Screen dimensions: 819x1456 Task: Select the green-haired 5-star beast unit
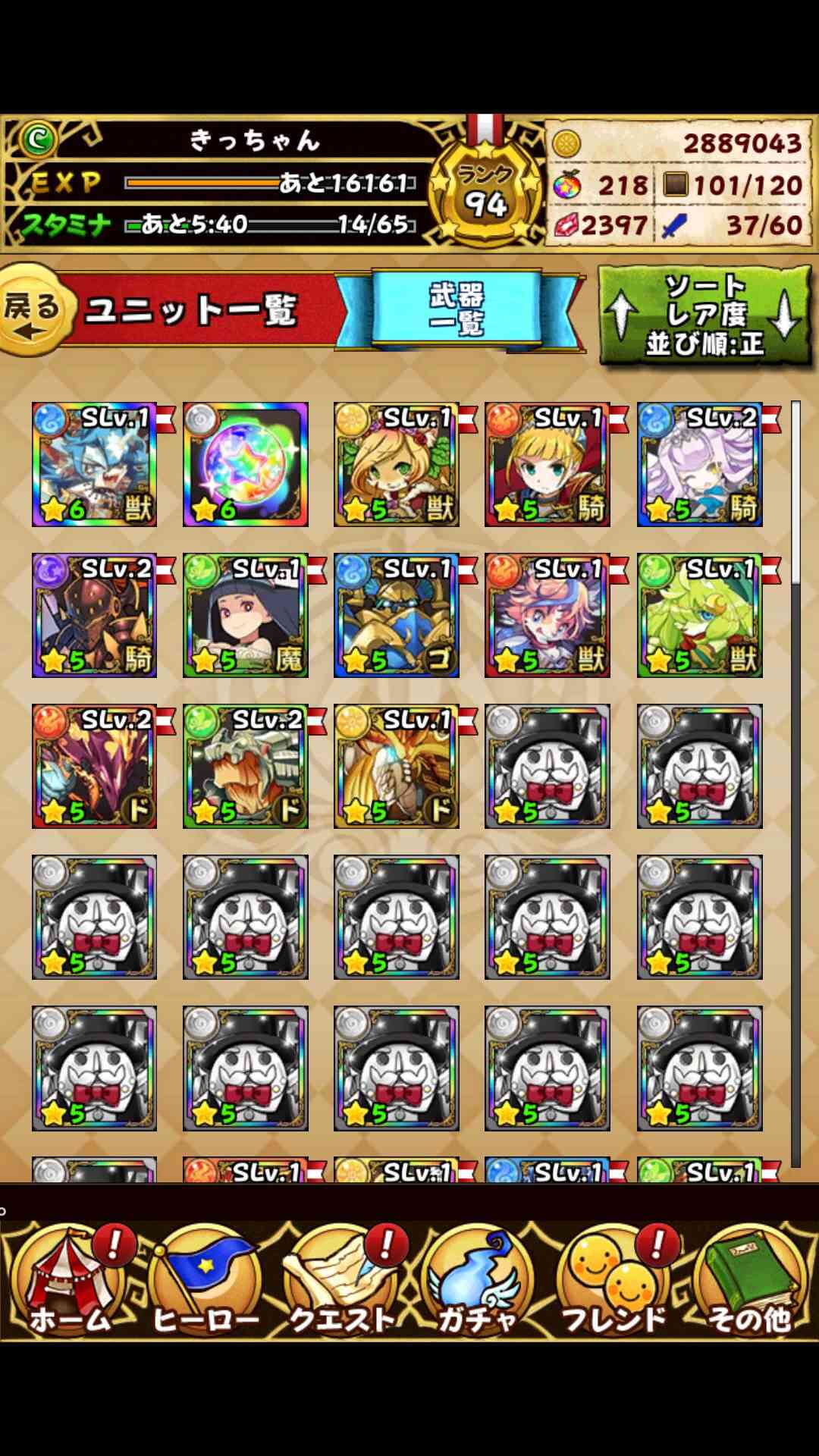click(x=699, y=615)
